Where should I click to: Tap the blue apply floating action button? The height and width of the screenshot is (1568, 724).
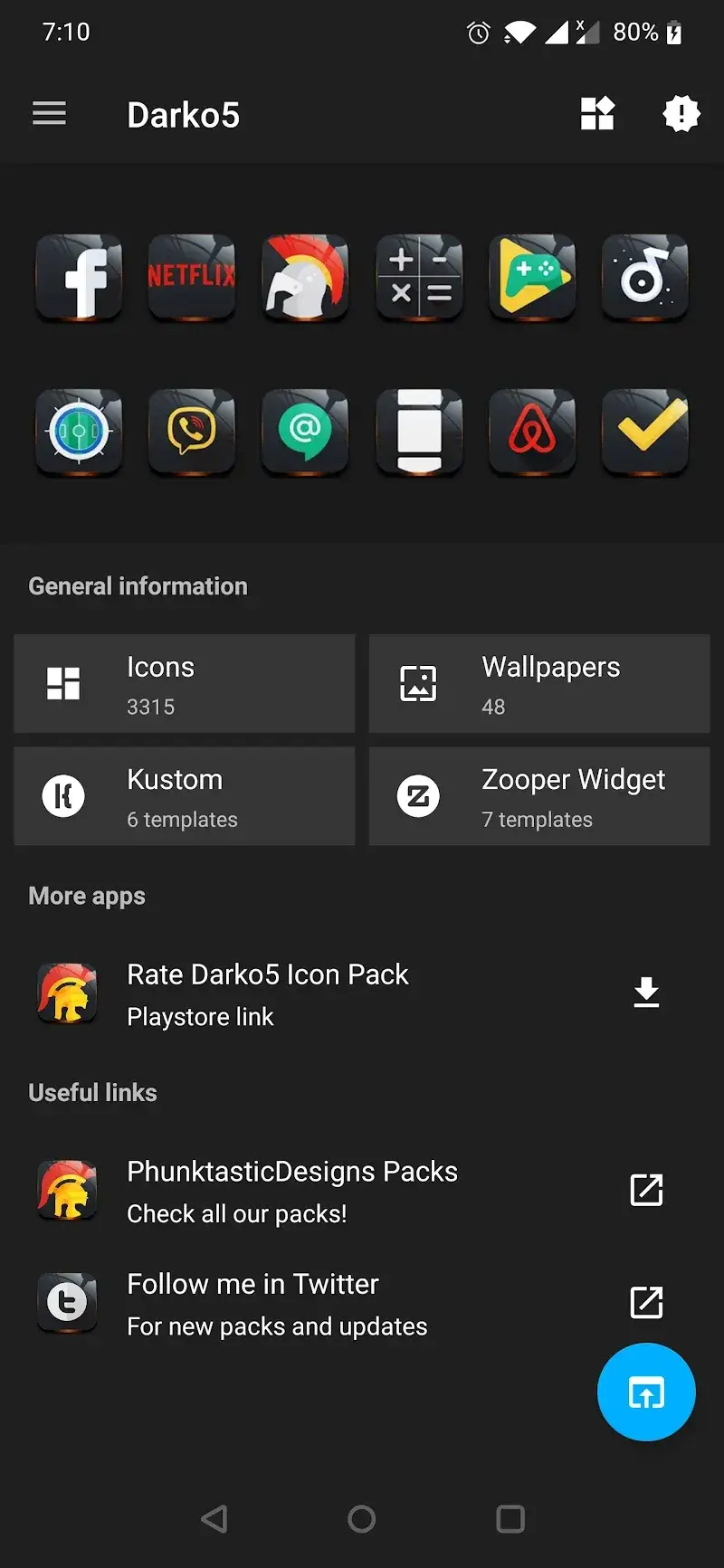click(646, 1392)
